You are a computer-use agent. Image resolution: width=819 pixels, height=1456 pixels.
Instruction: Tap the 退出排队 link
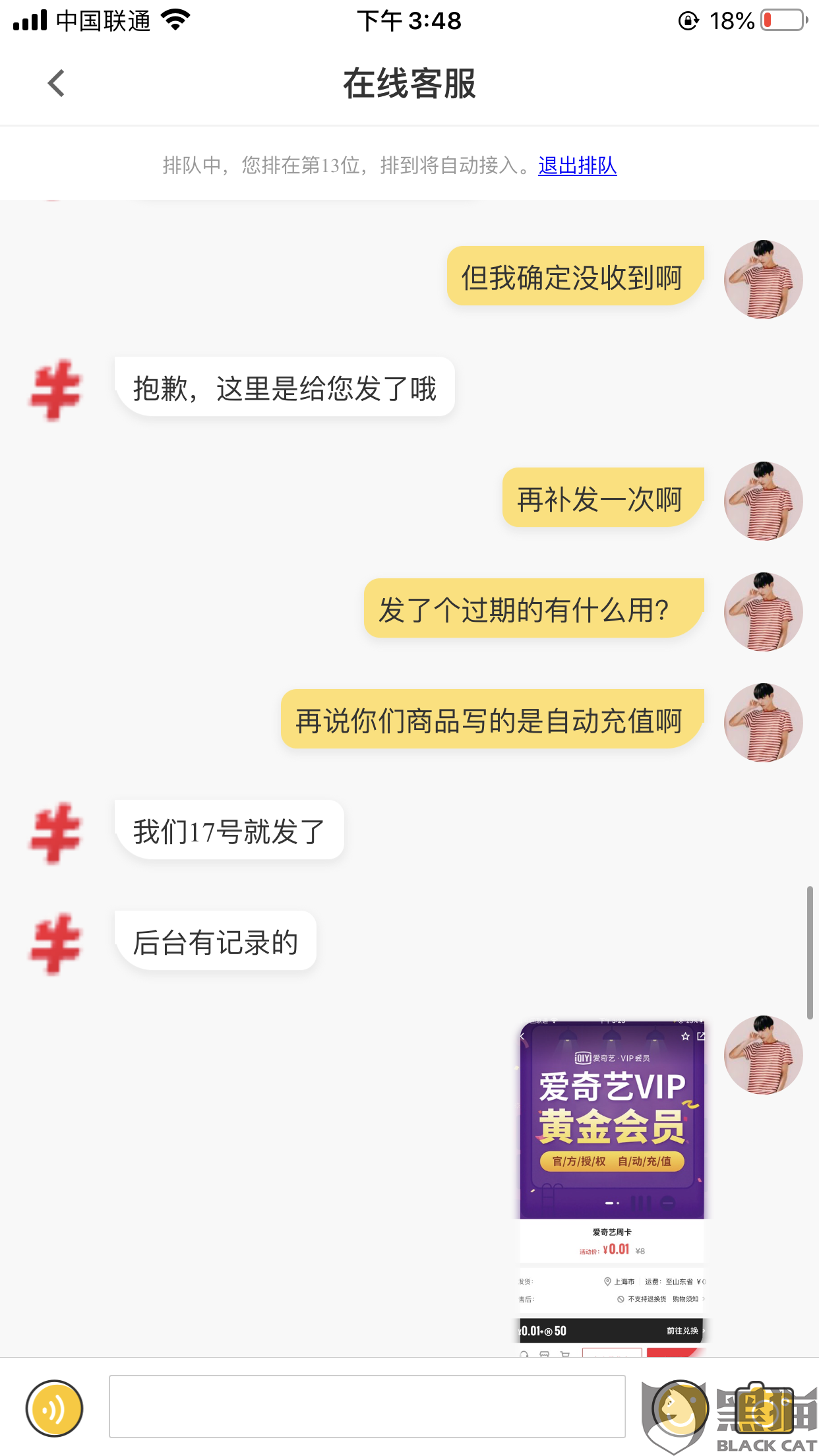click(577, 166)
